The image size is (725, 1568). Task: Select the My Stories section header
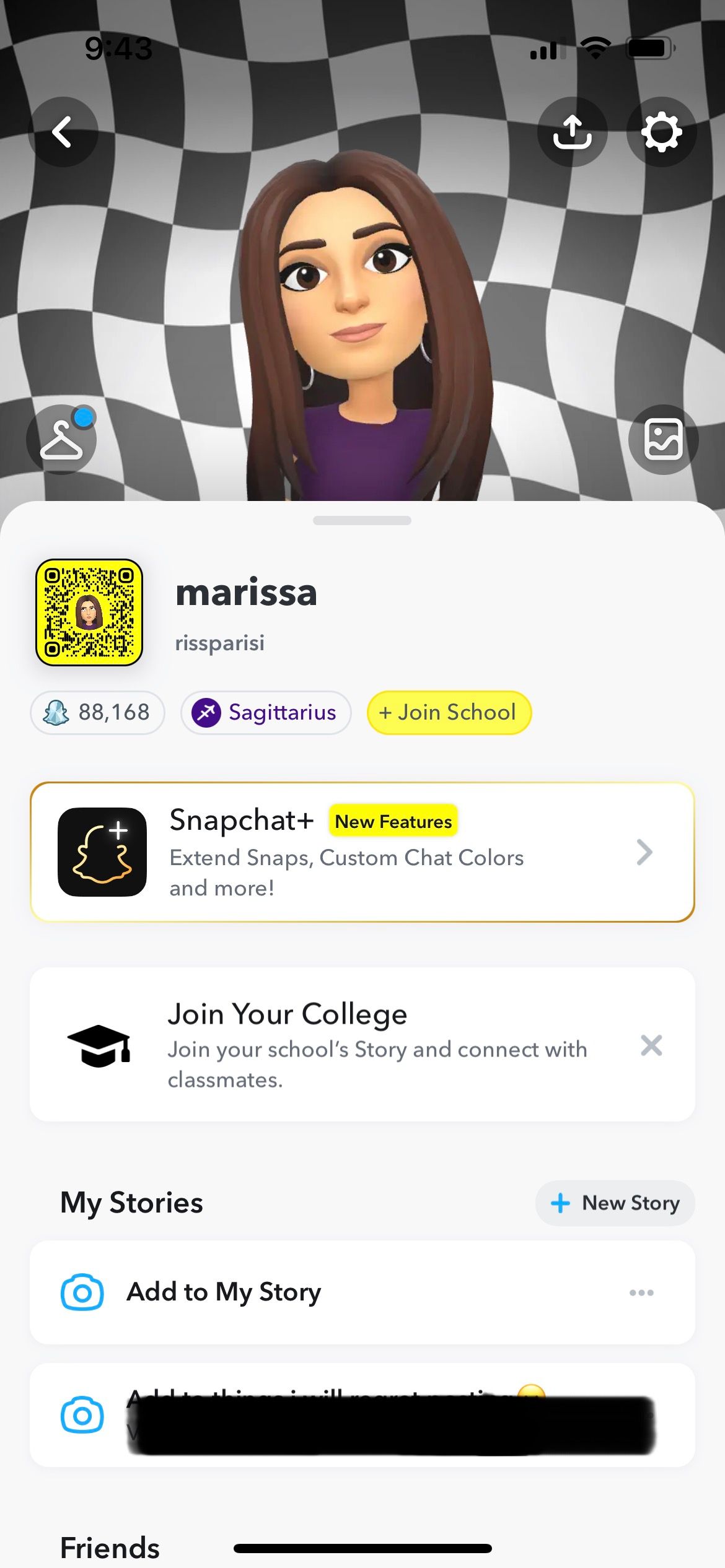[x=131, y=1203]
